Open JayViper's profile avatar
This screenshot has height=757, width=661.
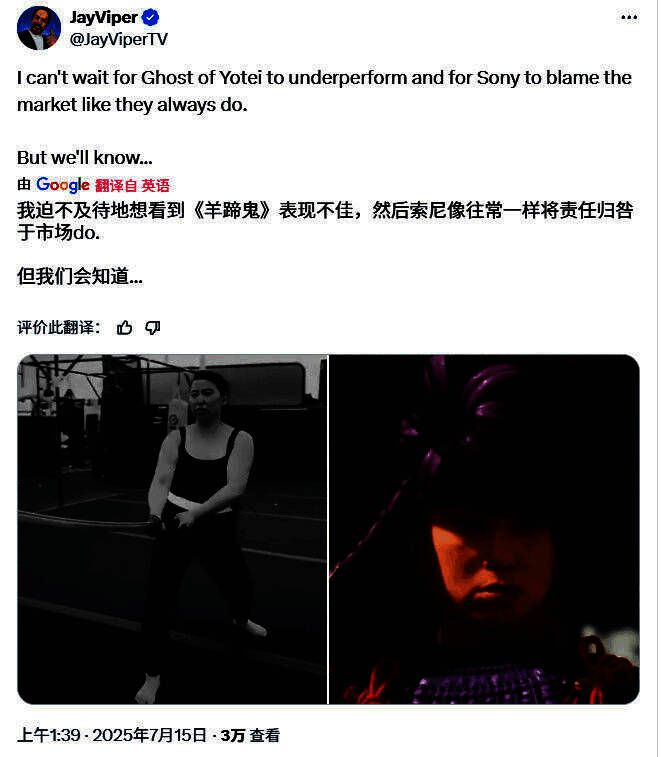pos(39,28)
